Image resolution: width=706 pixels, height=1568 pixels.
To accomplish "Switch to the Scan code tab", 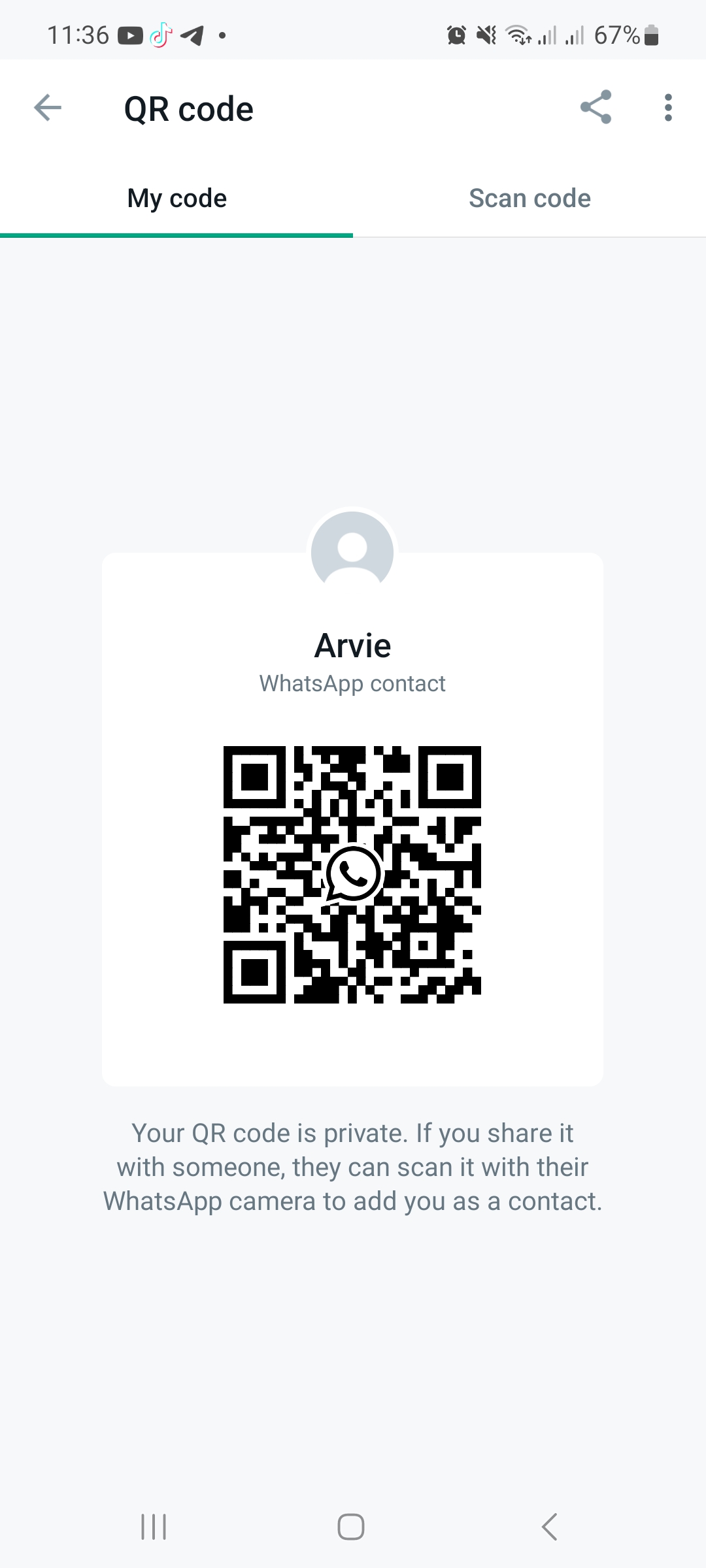I will [x=529, y=198].
